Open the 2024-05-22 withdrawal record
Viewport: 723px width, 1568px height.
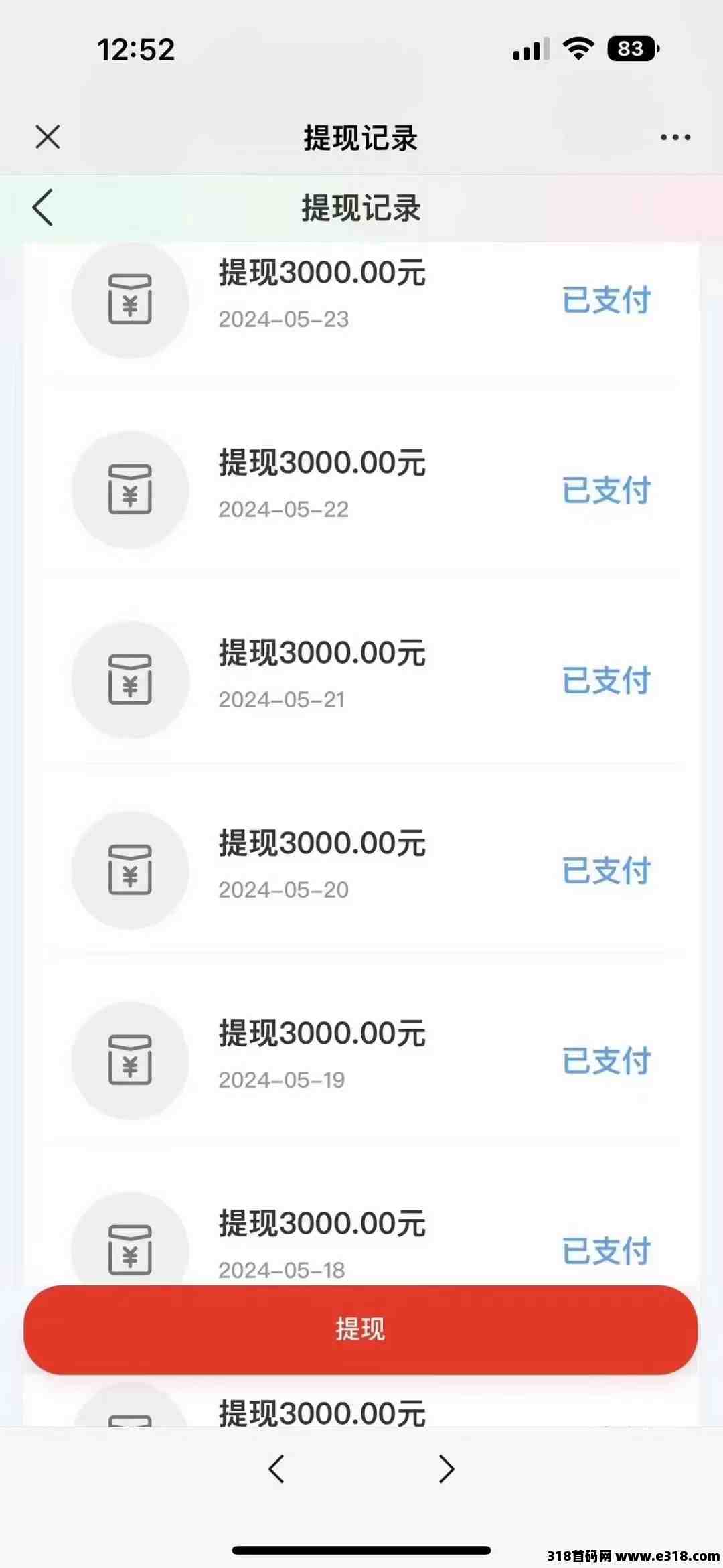pos(361,490)
